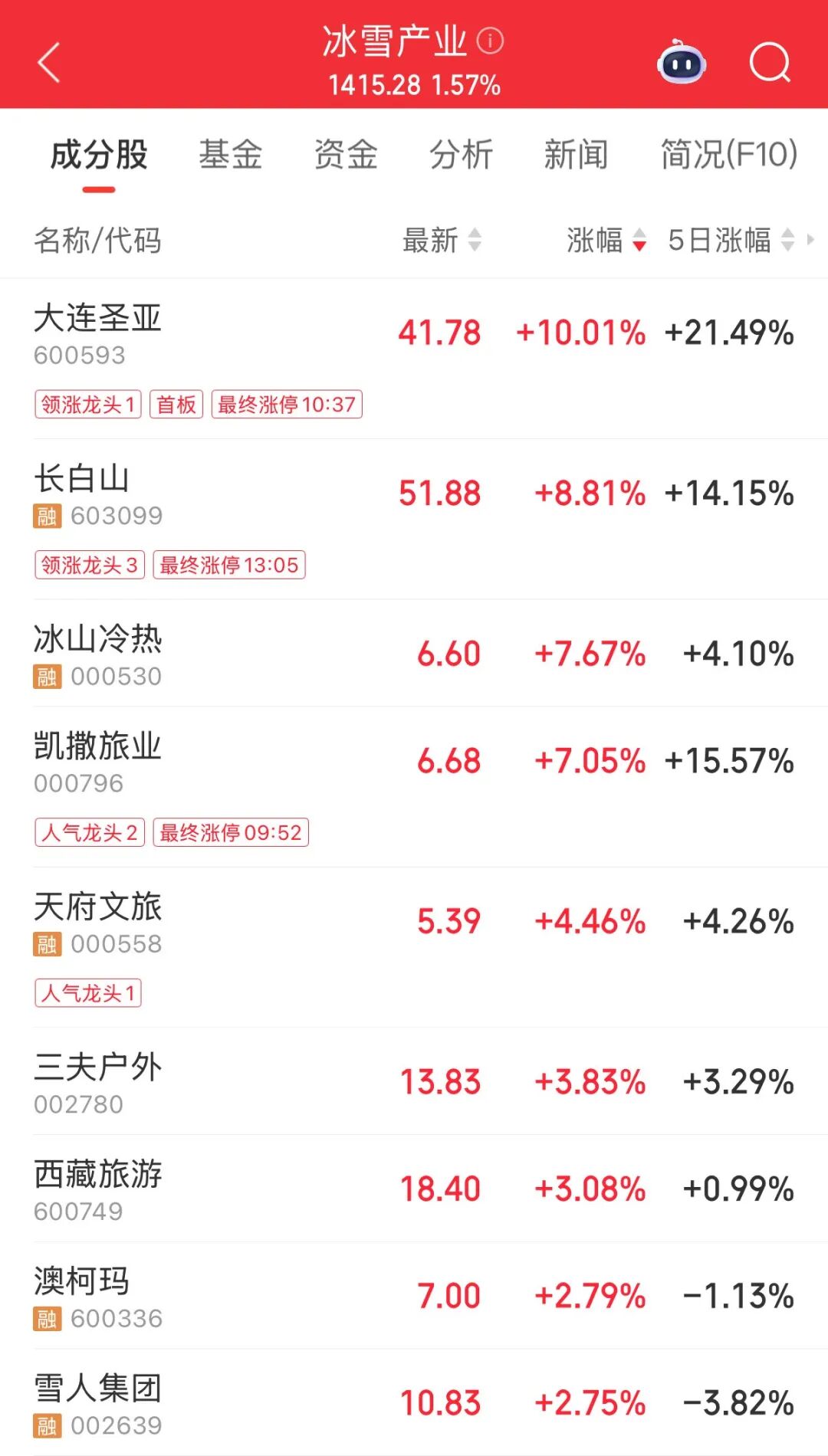View details for 冰山冷热
Viewport: 828px width, 1456px height.
pyautogui.click(x=98, y=654)
